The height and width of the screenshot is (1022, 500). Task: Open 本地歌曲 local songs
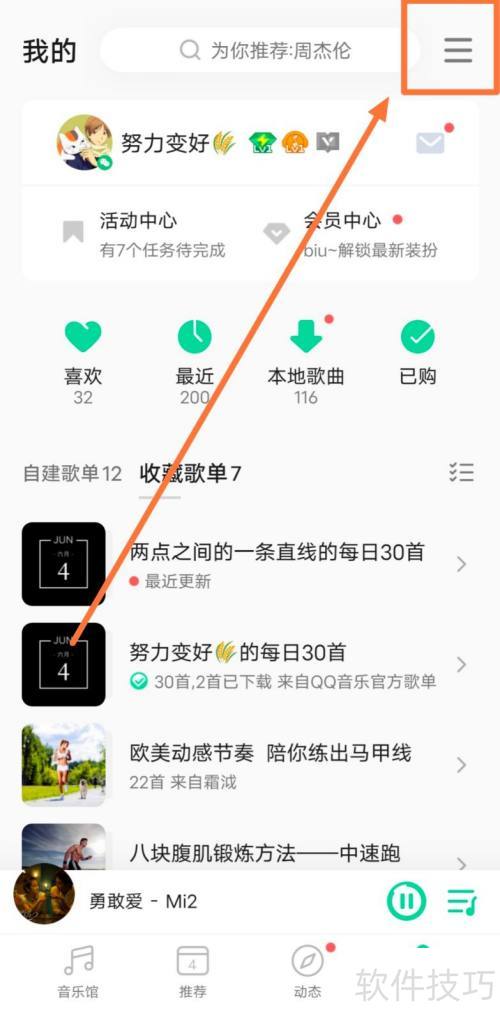306,362
